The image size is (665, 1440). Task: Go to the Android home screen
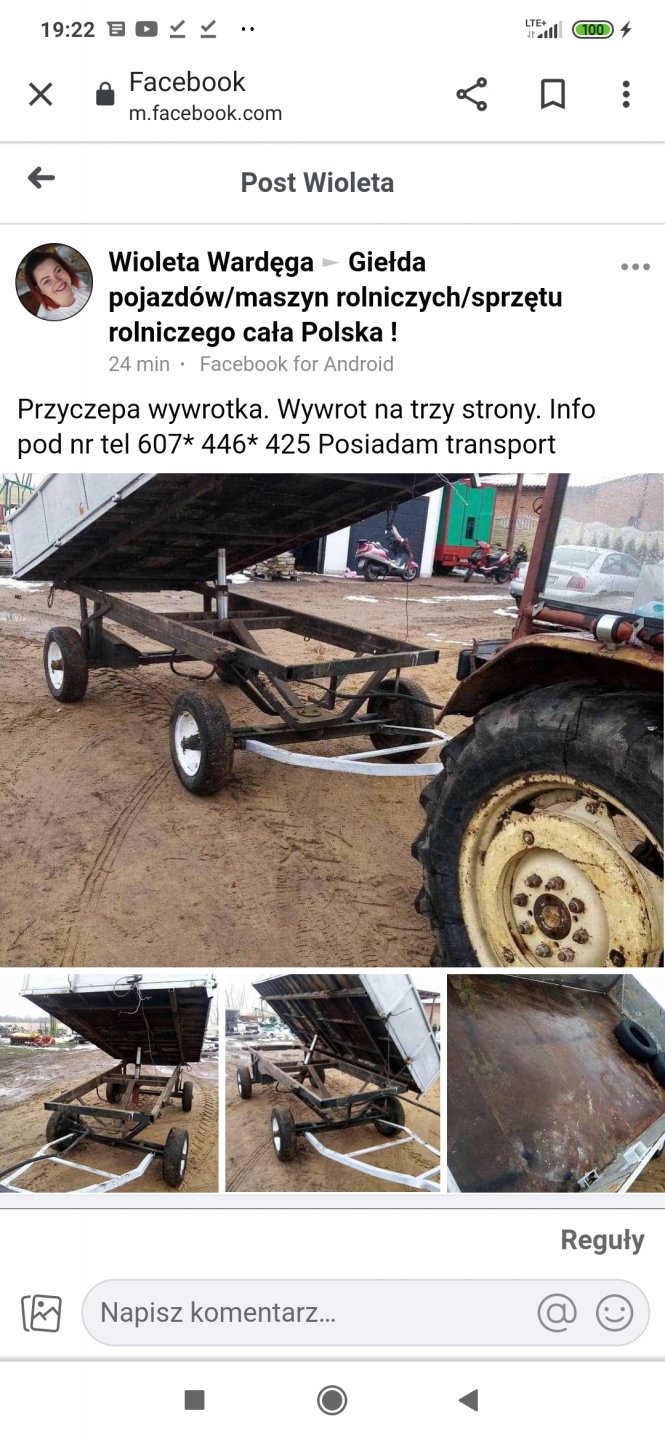332,1400
